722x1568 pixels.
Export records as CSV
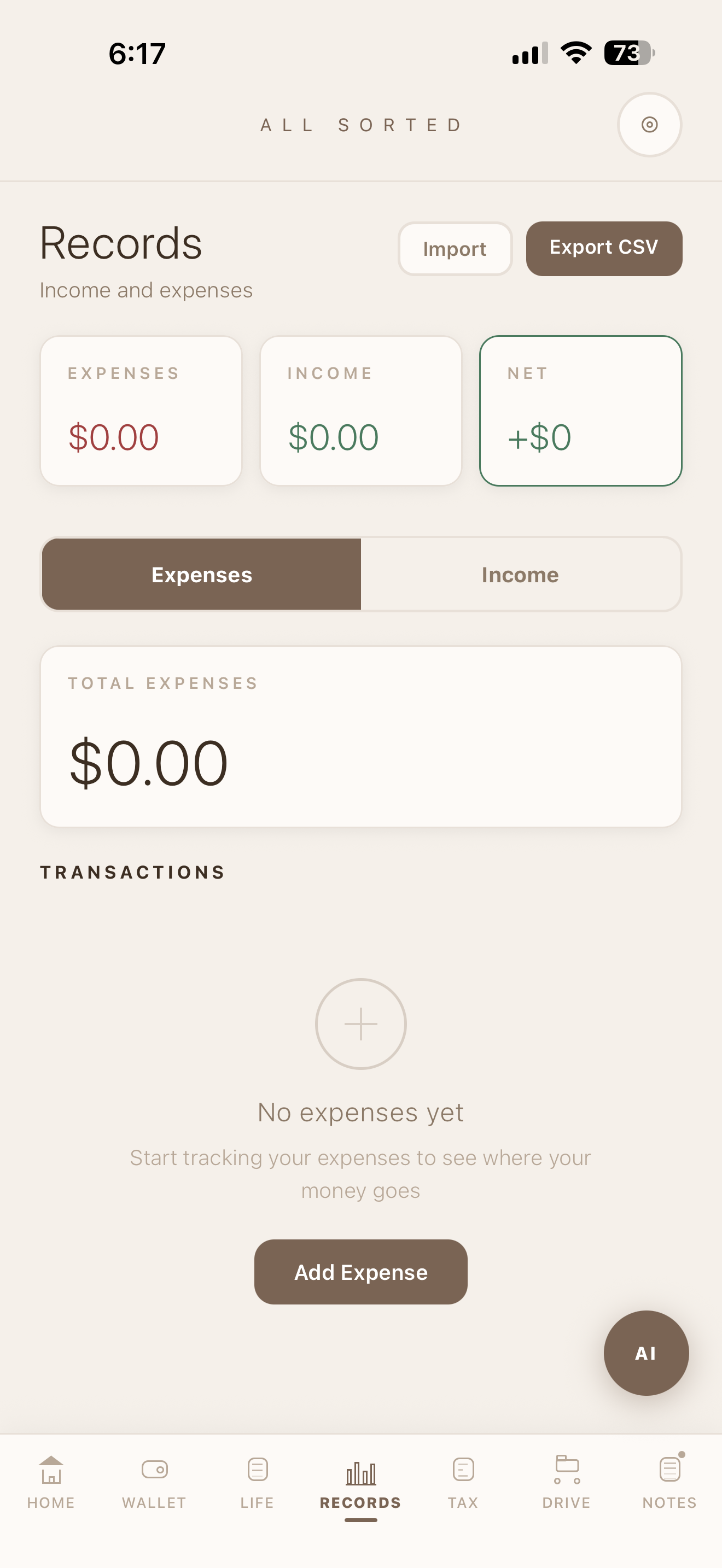[x=603, y=248]
